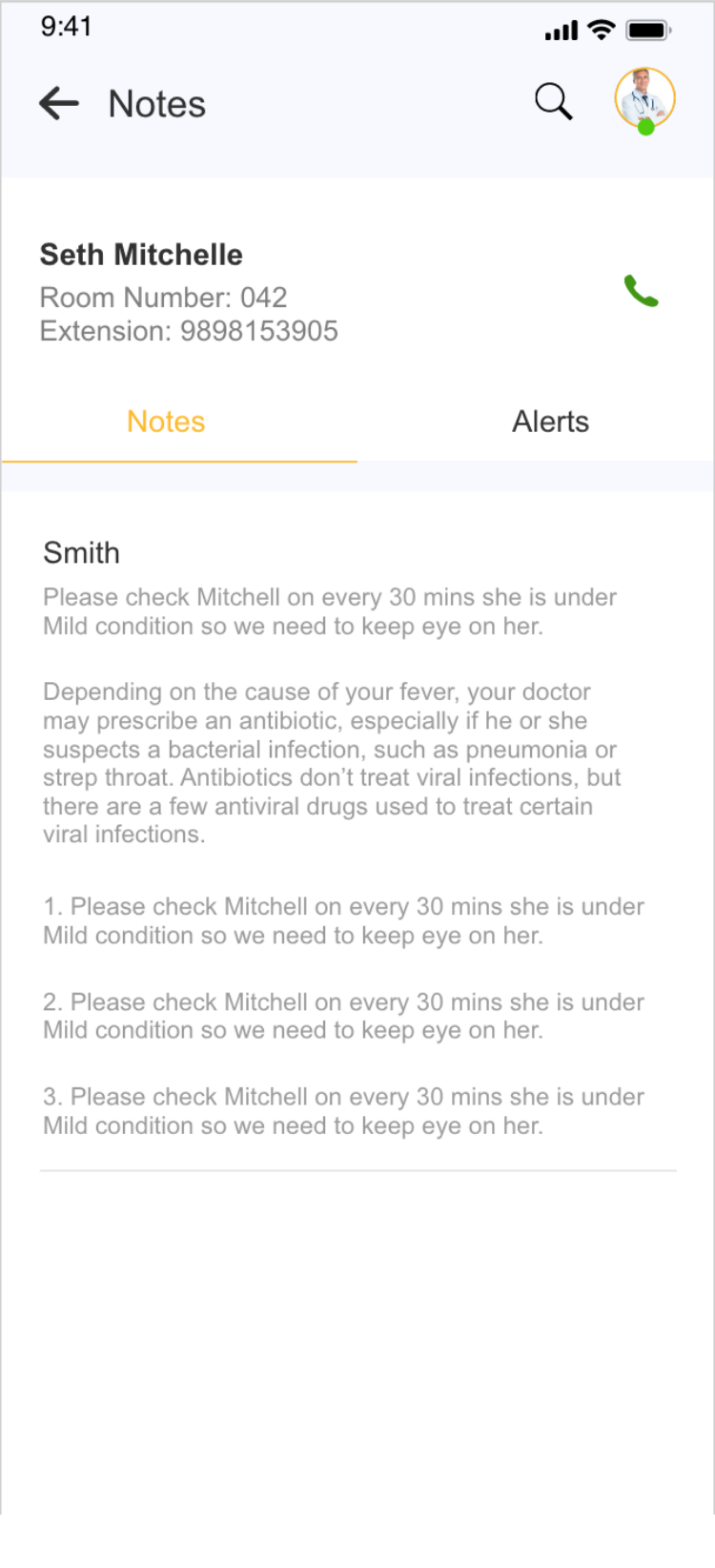Viewport: 715px width, 1568px height.
Task: Go back using the back arrow
Action: point(59,103)
